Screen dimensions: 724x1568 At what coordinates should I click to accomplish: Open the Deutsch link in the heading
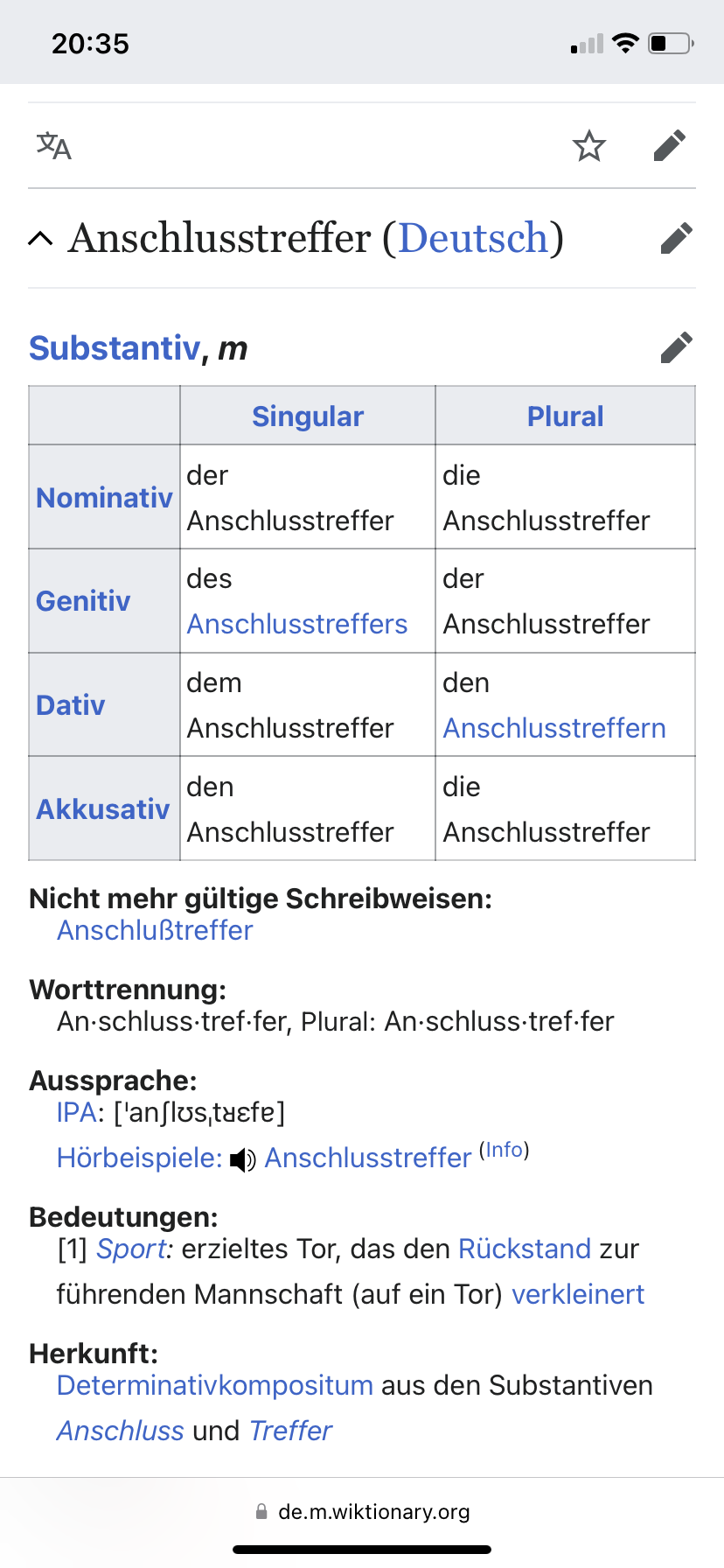tap(473, 238)
